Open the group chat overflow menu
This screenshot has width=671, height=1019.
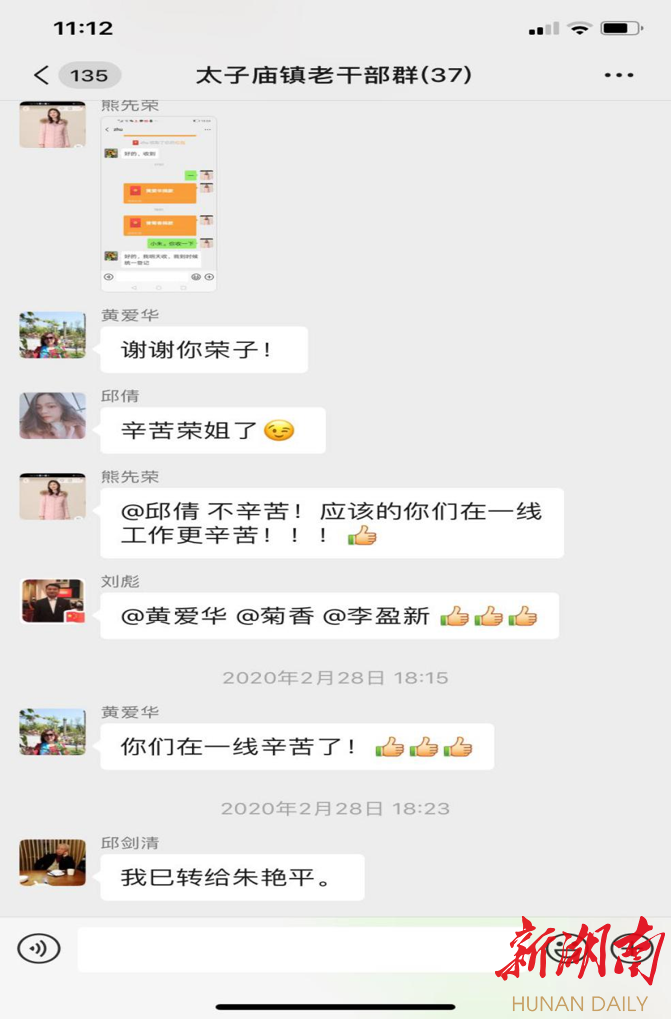tap(618, 75)
